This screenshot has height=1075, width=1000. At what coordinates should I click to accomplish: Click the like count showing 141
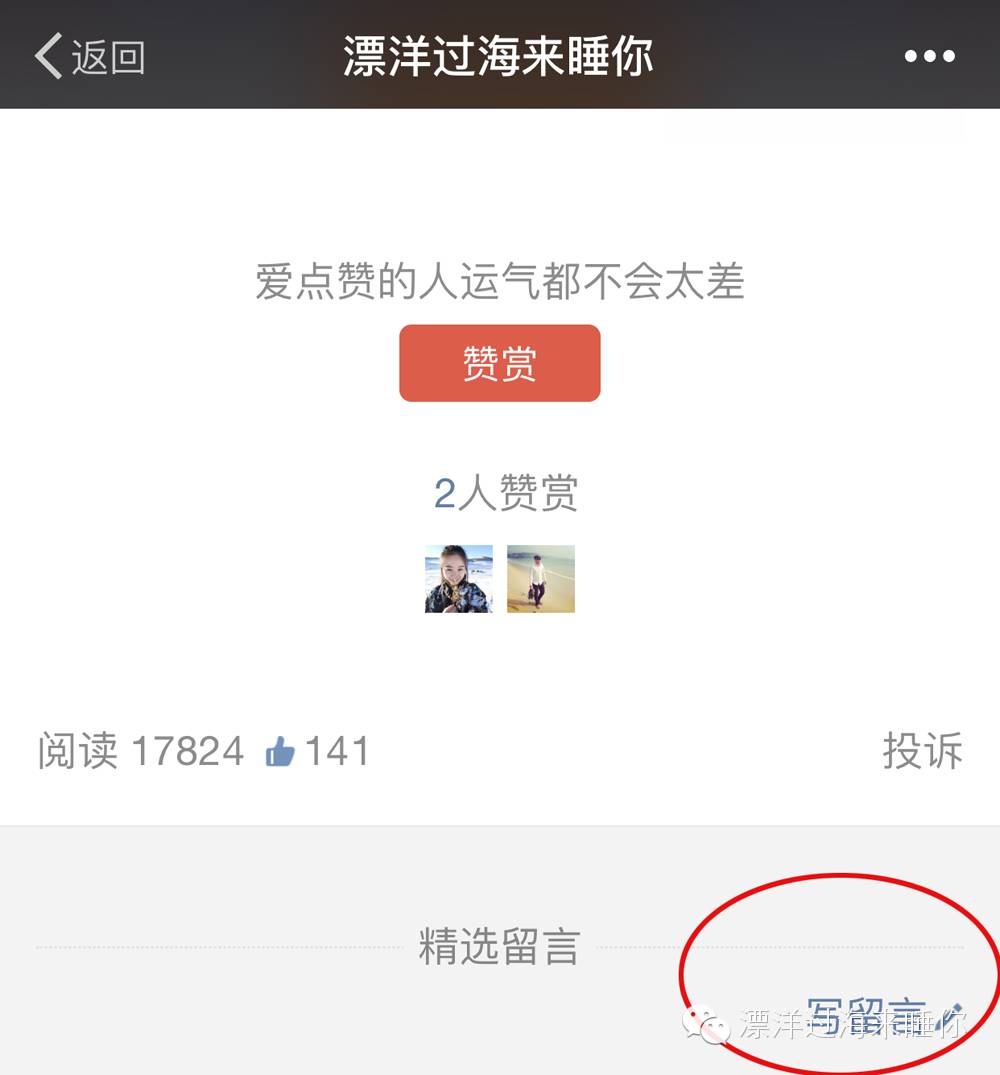click(338, 751)
